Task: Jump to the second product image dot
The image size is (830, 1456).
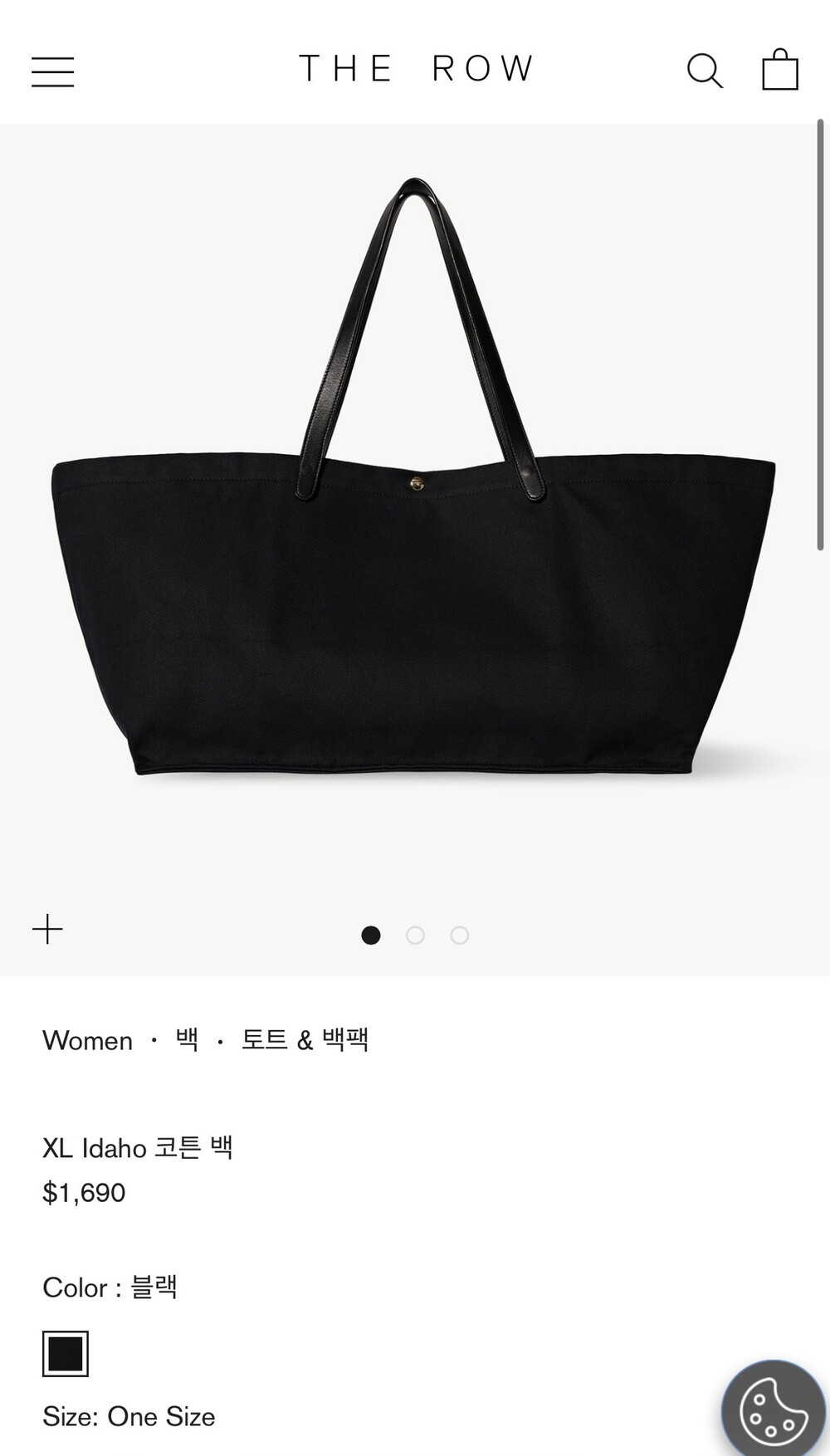Action: pos(415,936)
